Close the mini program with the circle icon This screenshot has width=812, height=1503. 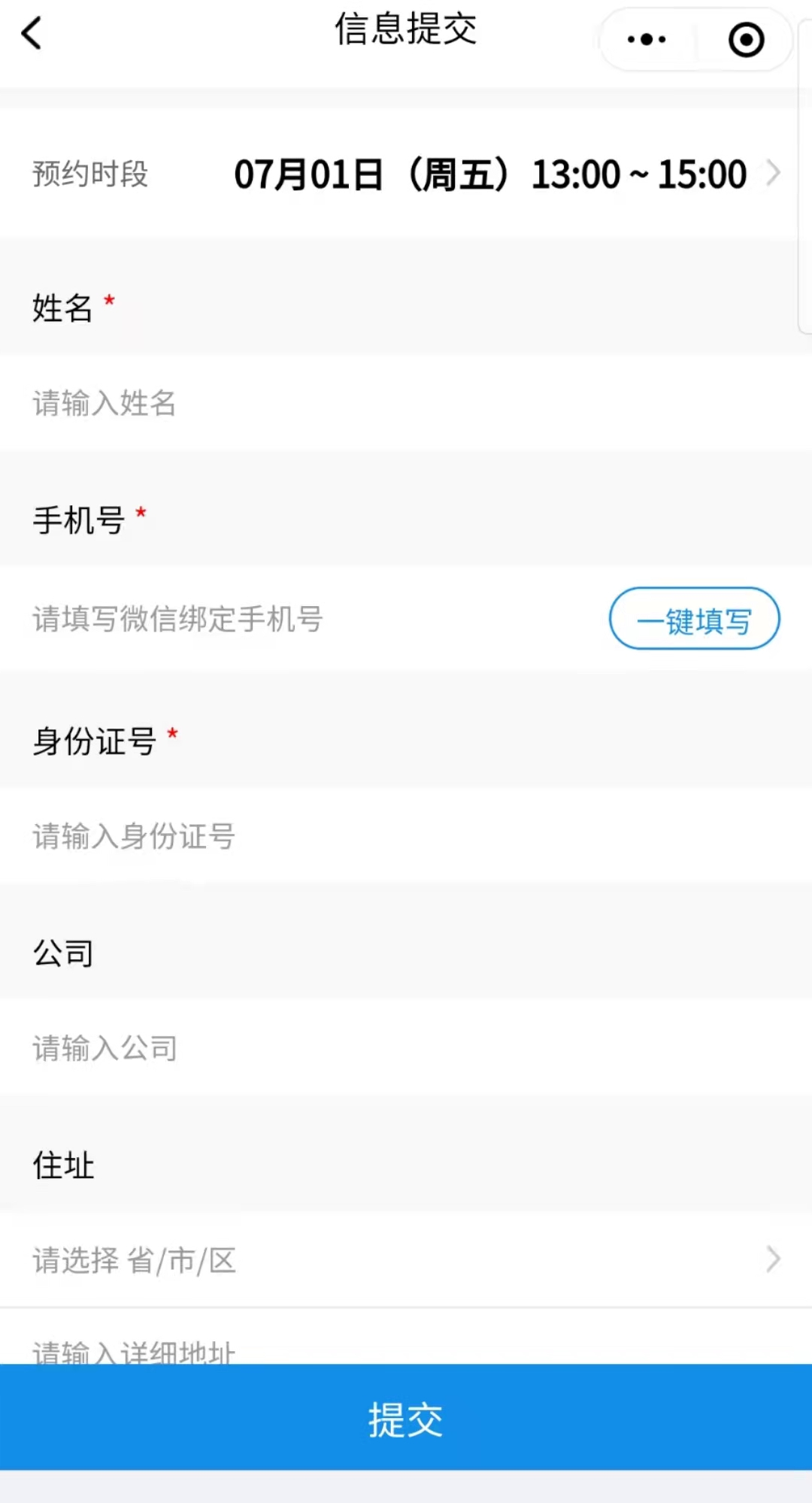pyautogui.click(x=746, y=39)
